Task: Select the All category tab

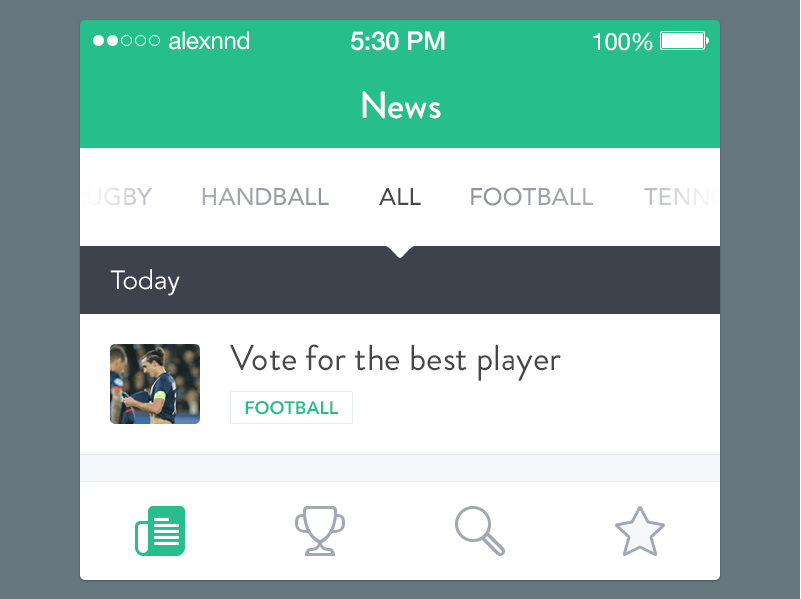Action: coord(400,197)
